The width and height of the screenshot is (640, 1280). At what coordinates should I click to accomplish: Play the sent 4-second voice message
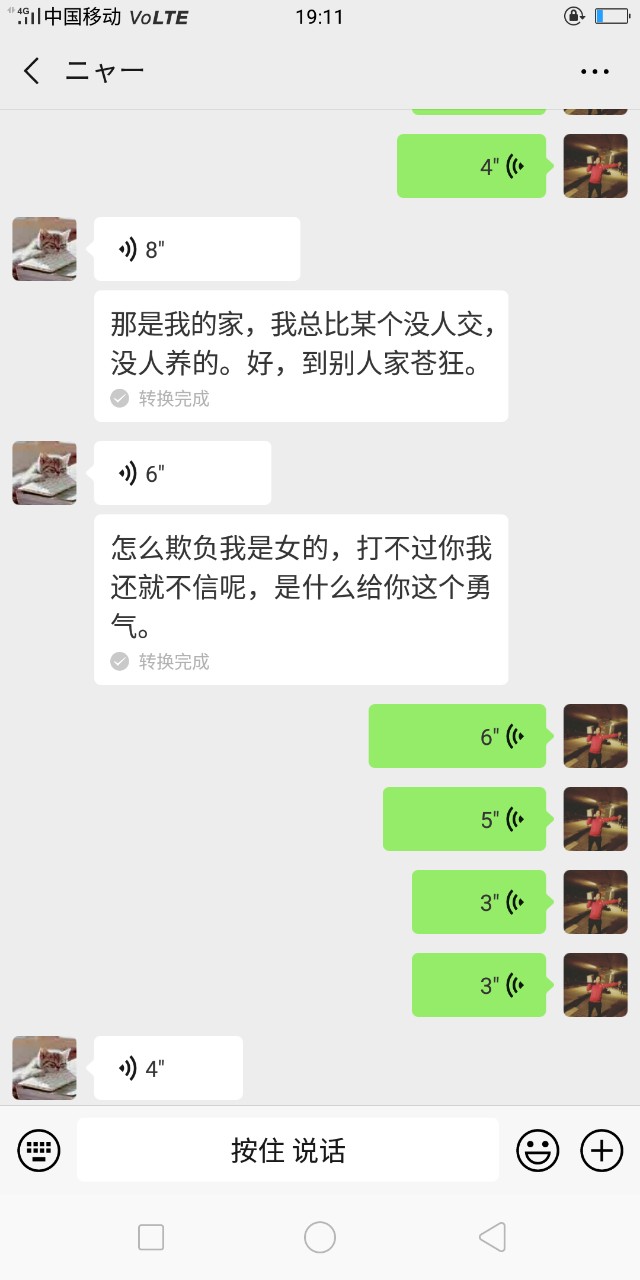click(471, 166)
